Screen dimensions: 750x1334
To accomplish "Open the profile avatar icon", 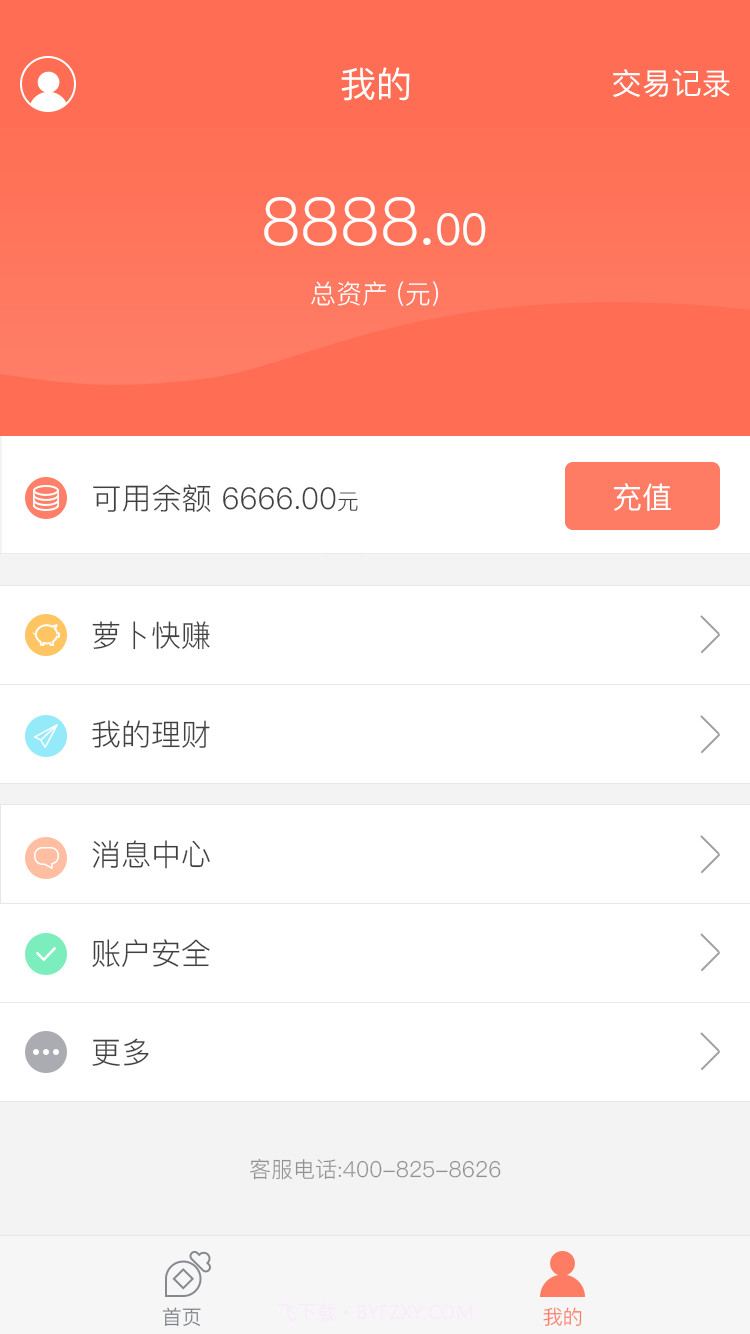I will 47,83.
